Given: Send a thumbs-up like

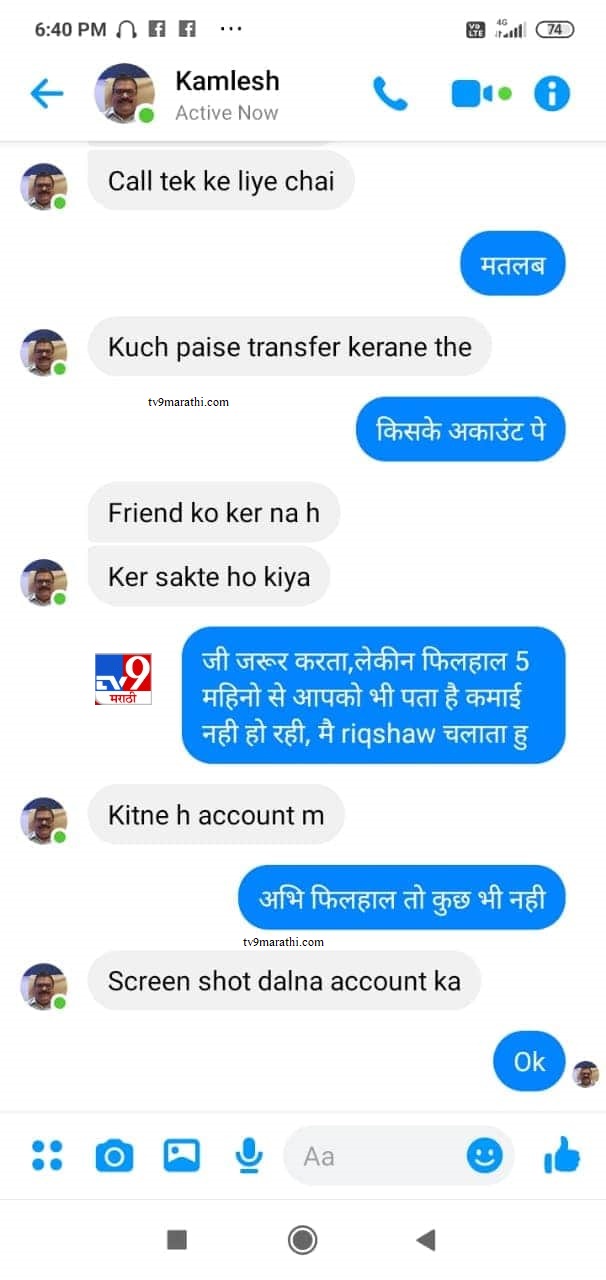Looking at the screenshot, I should pos(561,1156).
